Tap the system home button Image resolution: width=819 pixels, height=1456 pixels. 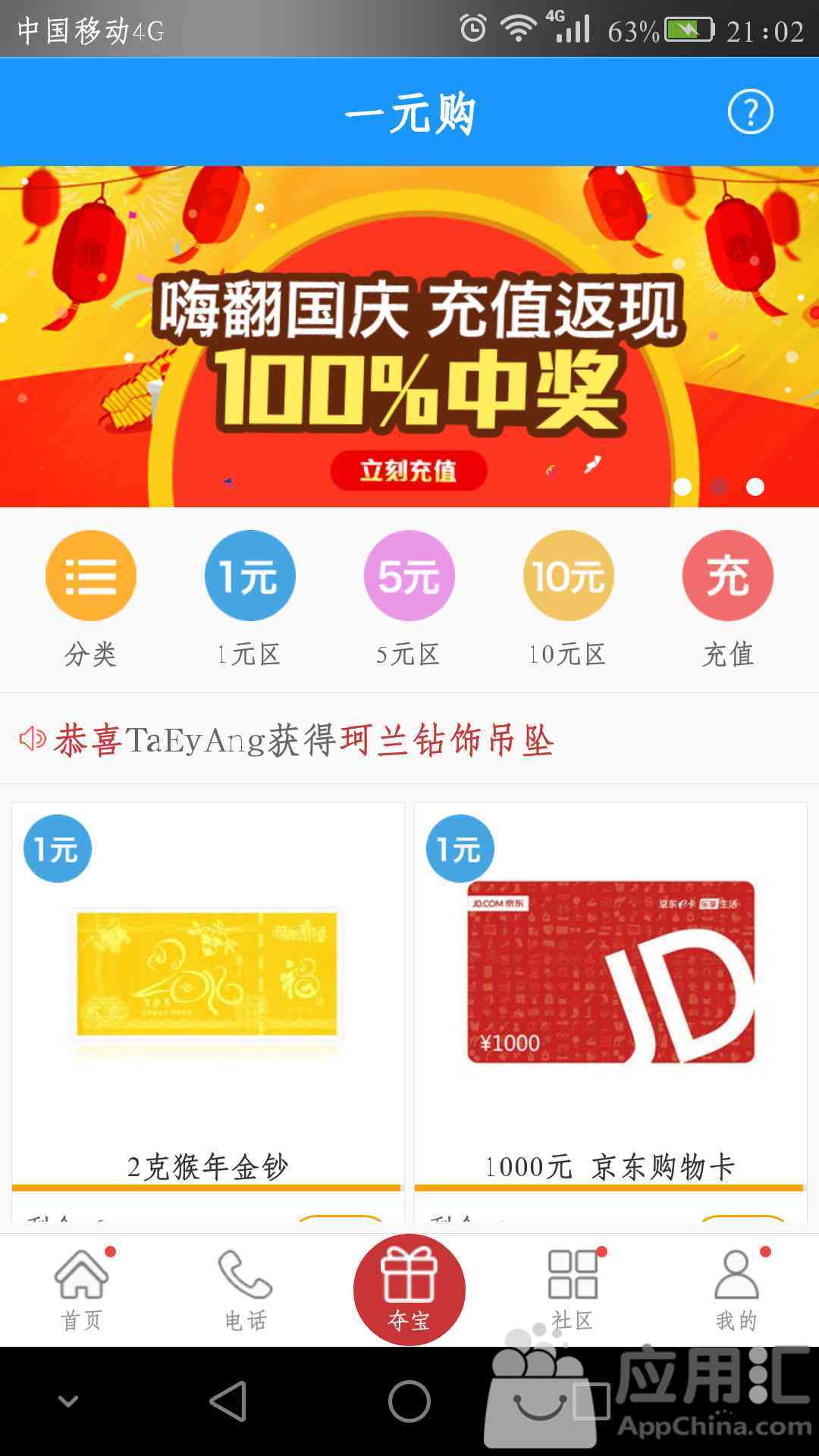(x=409, y=1401)
